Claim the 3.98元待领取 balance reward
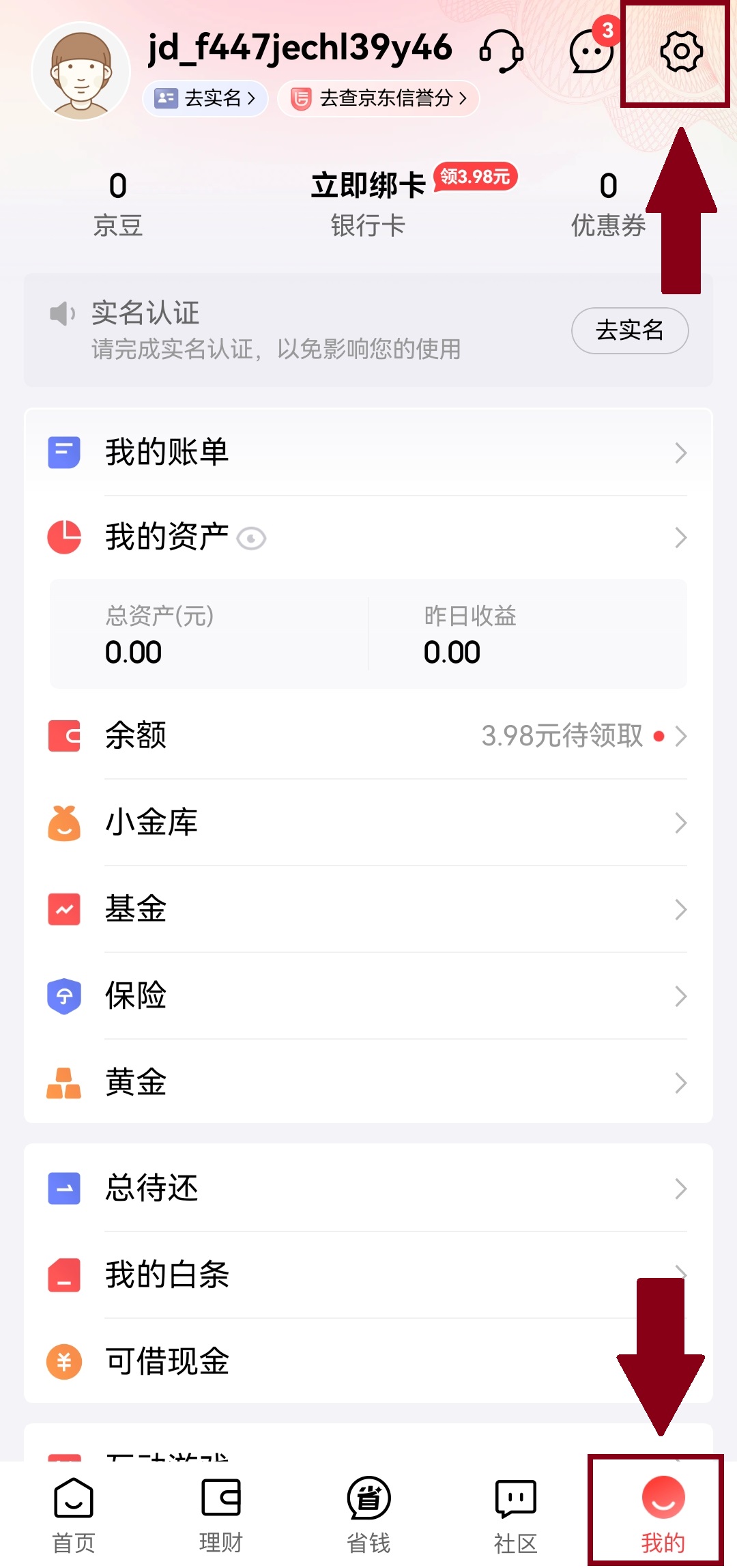Screen dimensions: 737x1568 [561, 736]
